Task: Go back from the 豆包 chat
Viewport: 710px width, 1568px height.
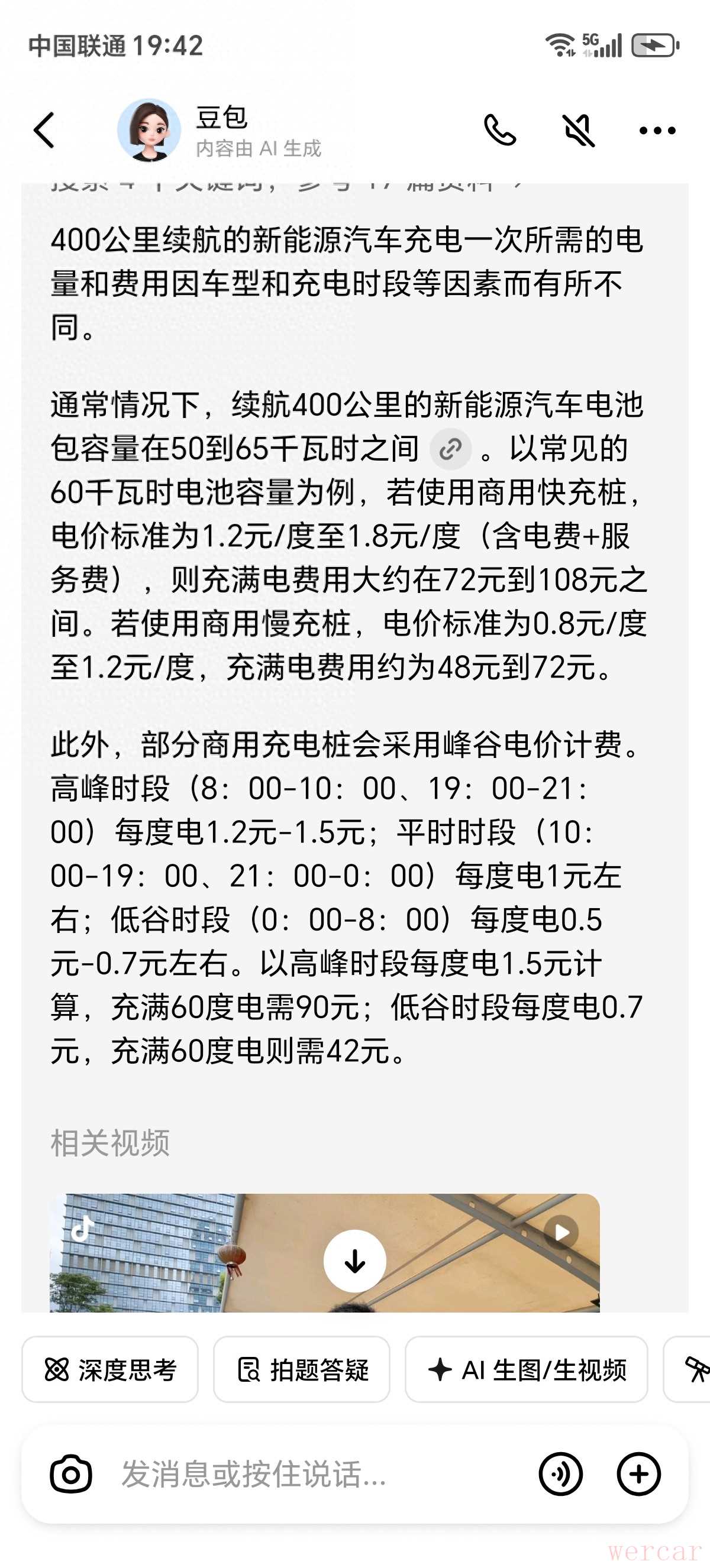Action: click(x=44, y=129)
